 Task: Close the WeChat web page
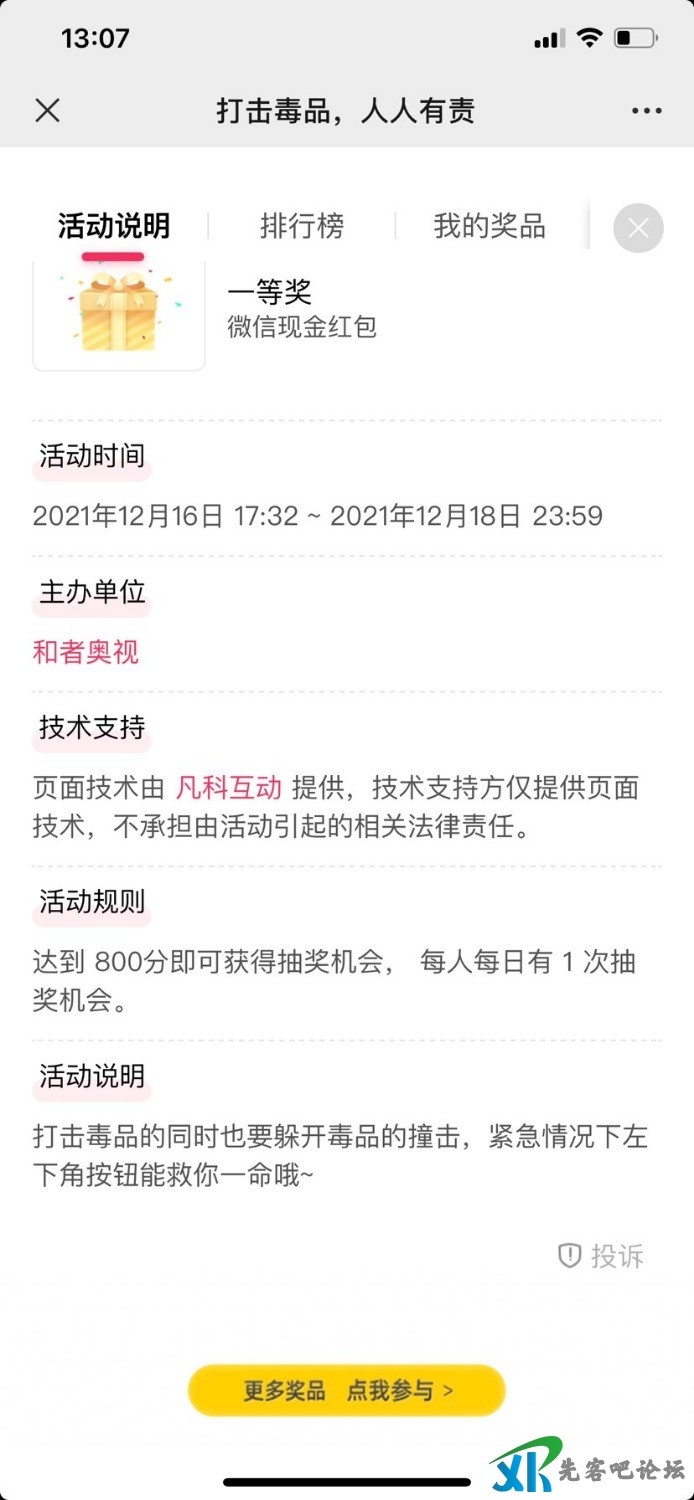(47, 110)
